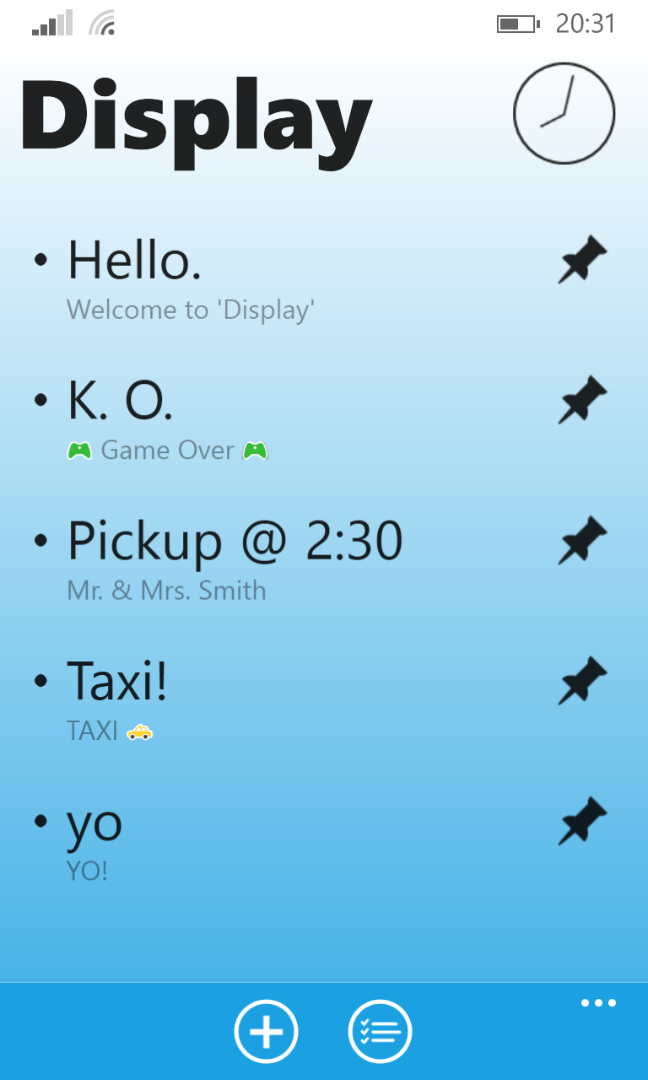
Task: Open the clock icon beside Display
Action: (564, 113)
